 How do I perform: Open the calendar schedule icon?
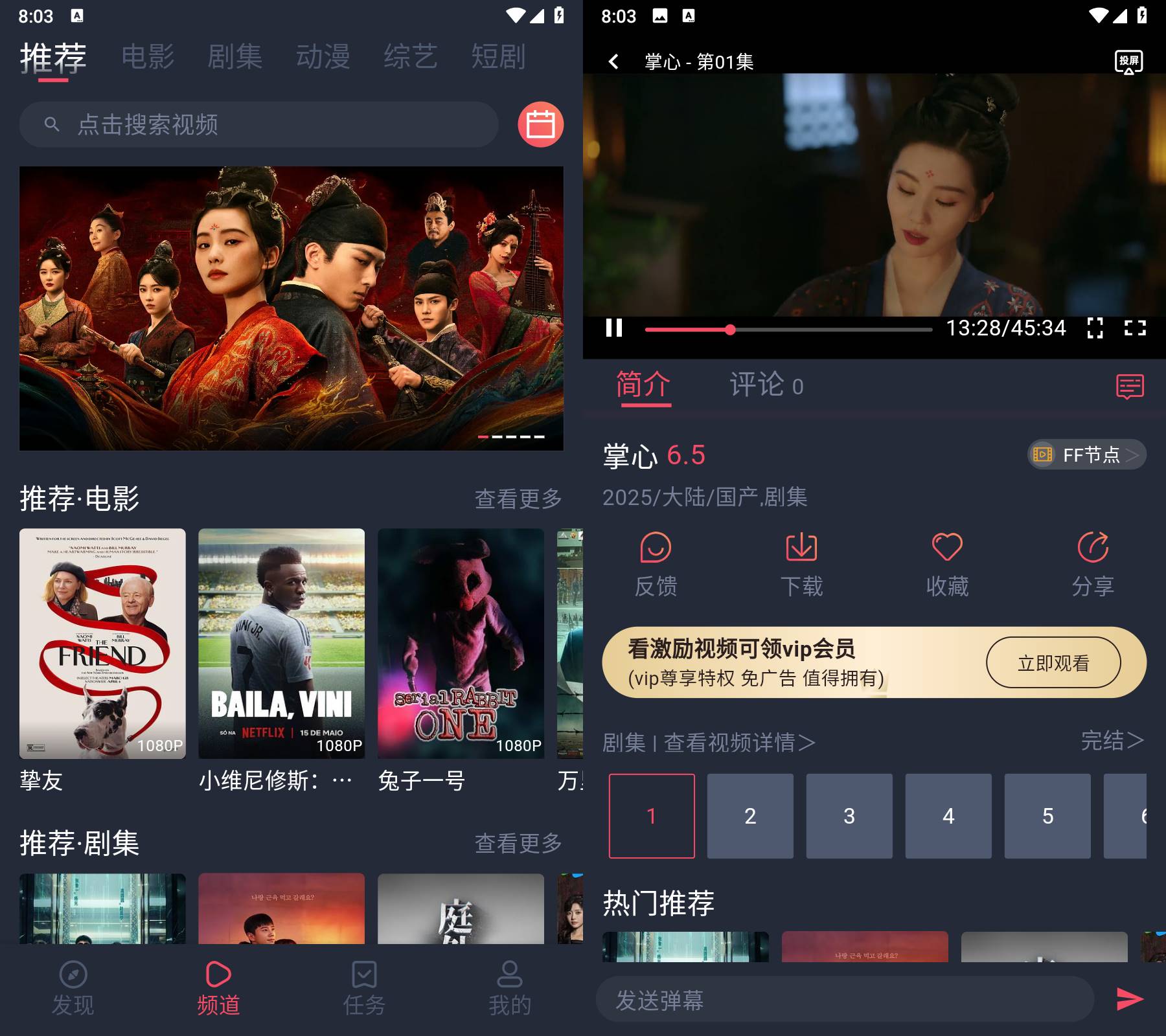pos(540,124)
